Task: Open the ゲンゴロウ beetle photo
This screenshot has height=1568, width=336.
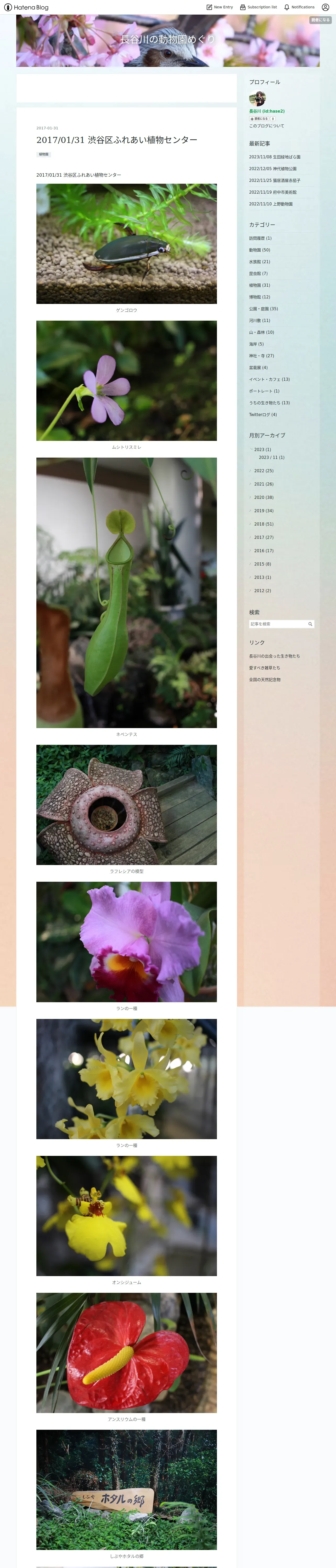Action: [x=126, y=244]
